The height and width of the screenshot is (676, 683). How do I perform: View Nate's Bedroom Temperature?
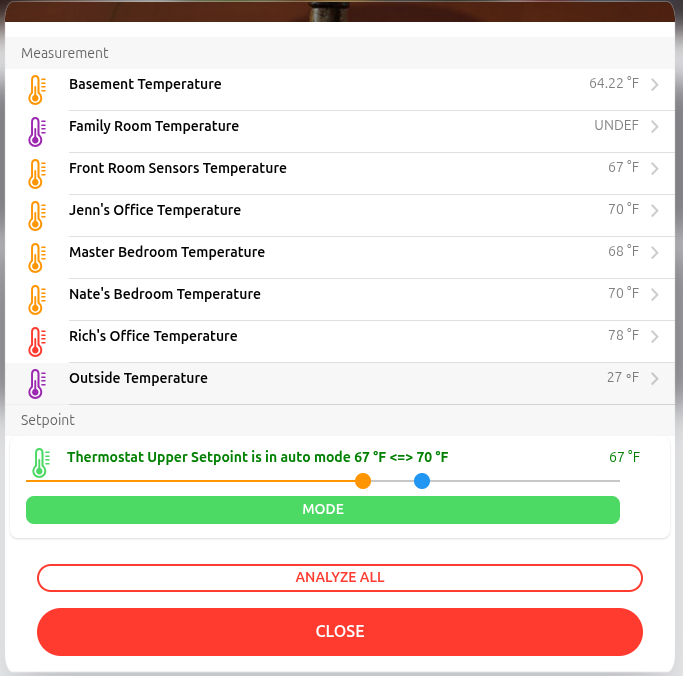(340, 295)
